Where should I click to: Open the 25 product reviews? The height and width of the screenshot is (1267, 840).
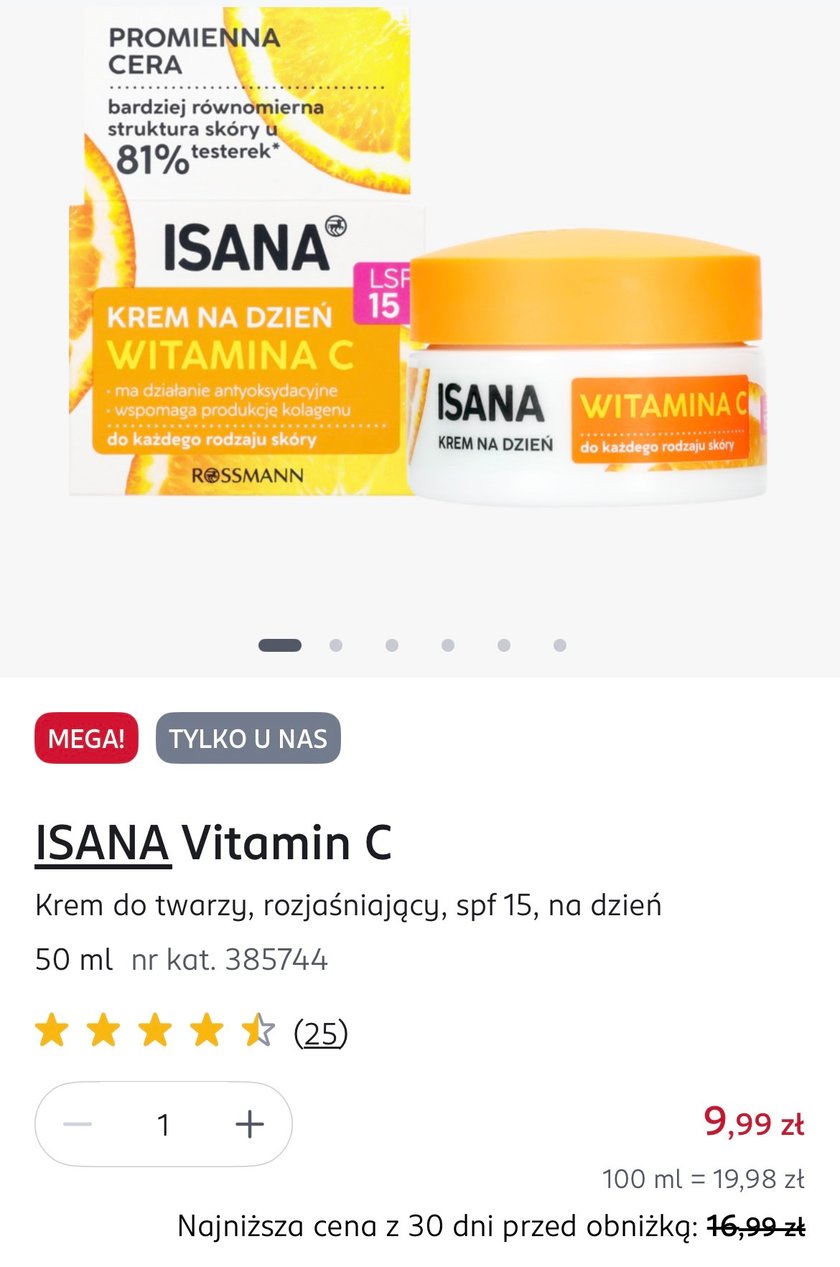pyautogui.click(x=321, y=1033)
